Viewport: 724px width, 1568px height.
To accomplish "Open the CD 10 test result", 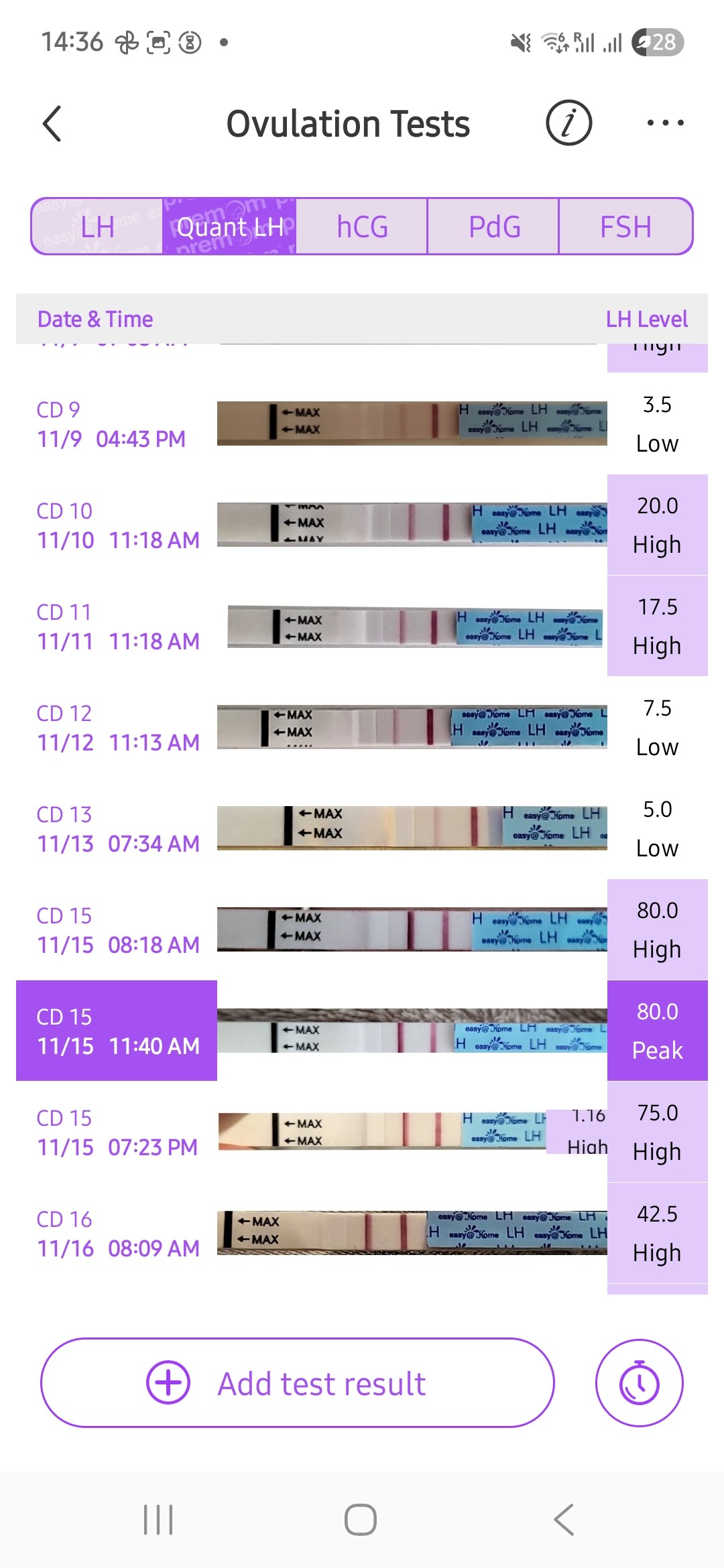I will tap(362, 525).
